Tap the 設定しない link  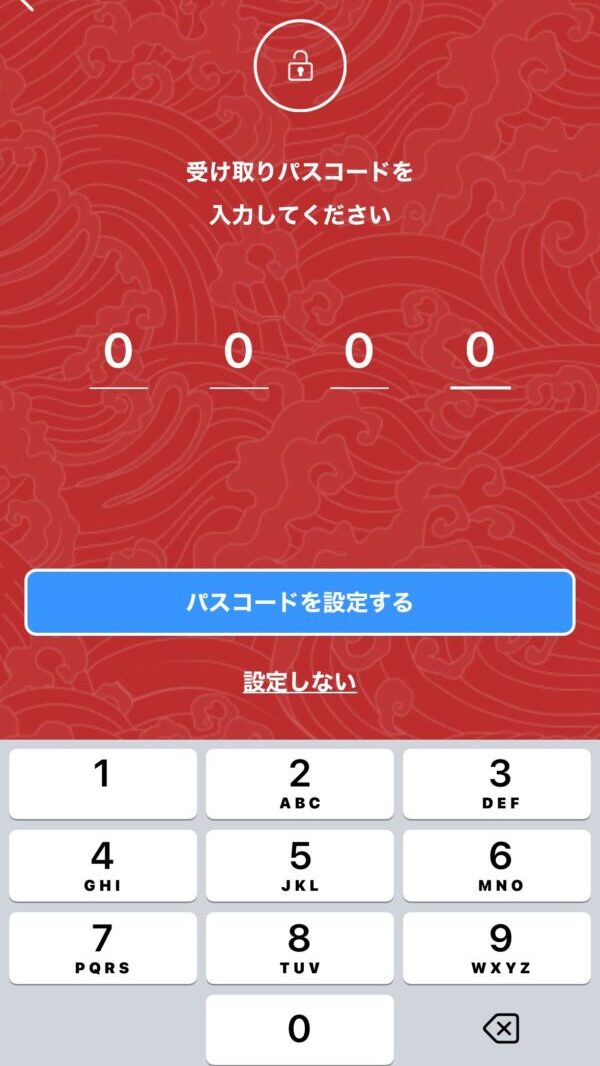pos(300,683)
